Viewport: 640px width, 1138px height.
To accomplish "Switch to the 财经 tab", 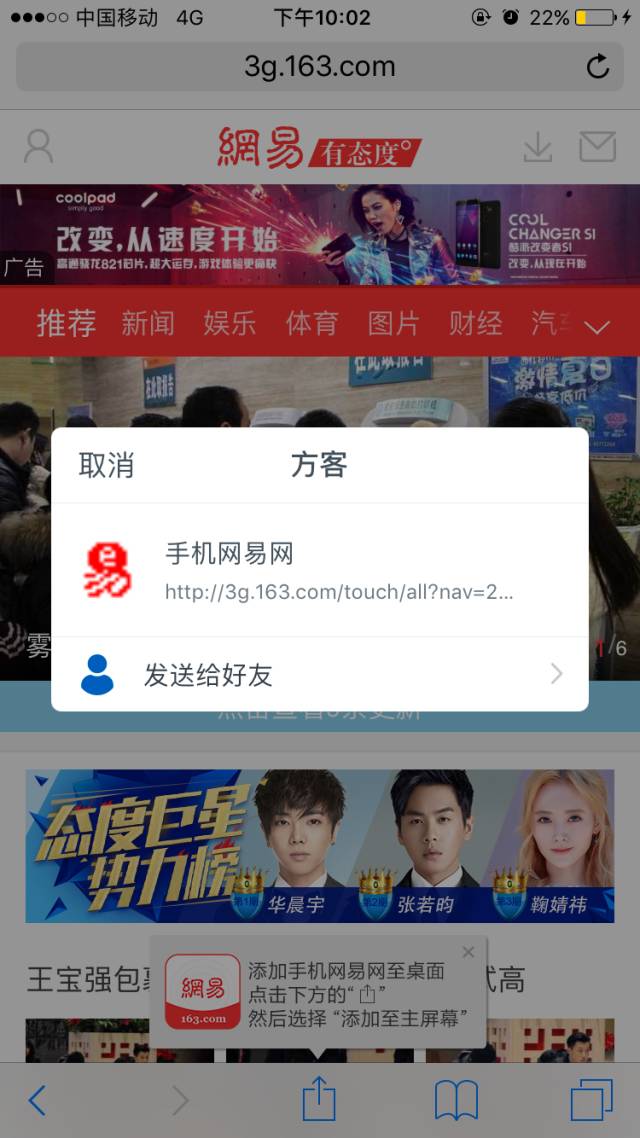I will click(475, 324).
